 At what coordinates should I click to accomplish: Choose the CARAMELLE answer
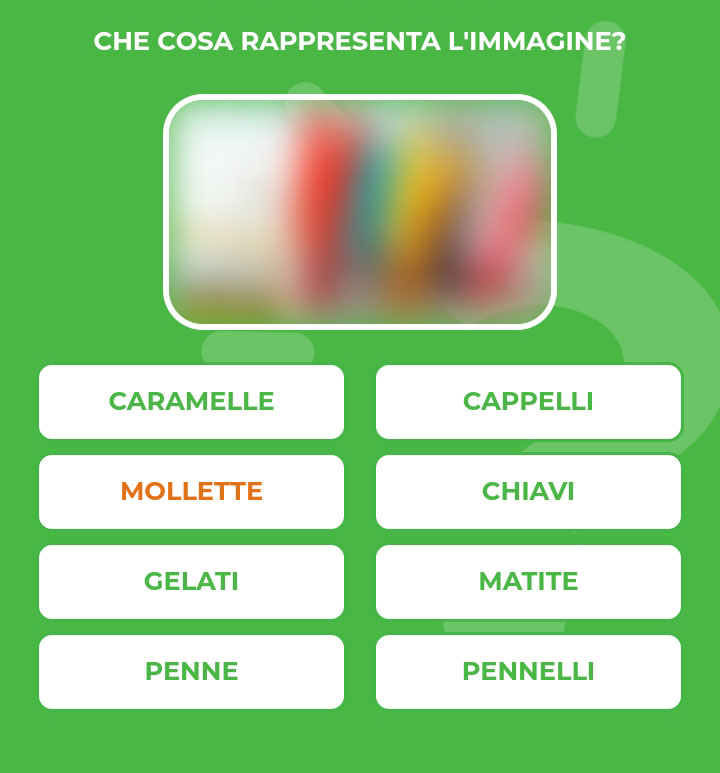click(191, 401)
